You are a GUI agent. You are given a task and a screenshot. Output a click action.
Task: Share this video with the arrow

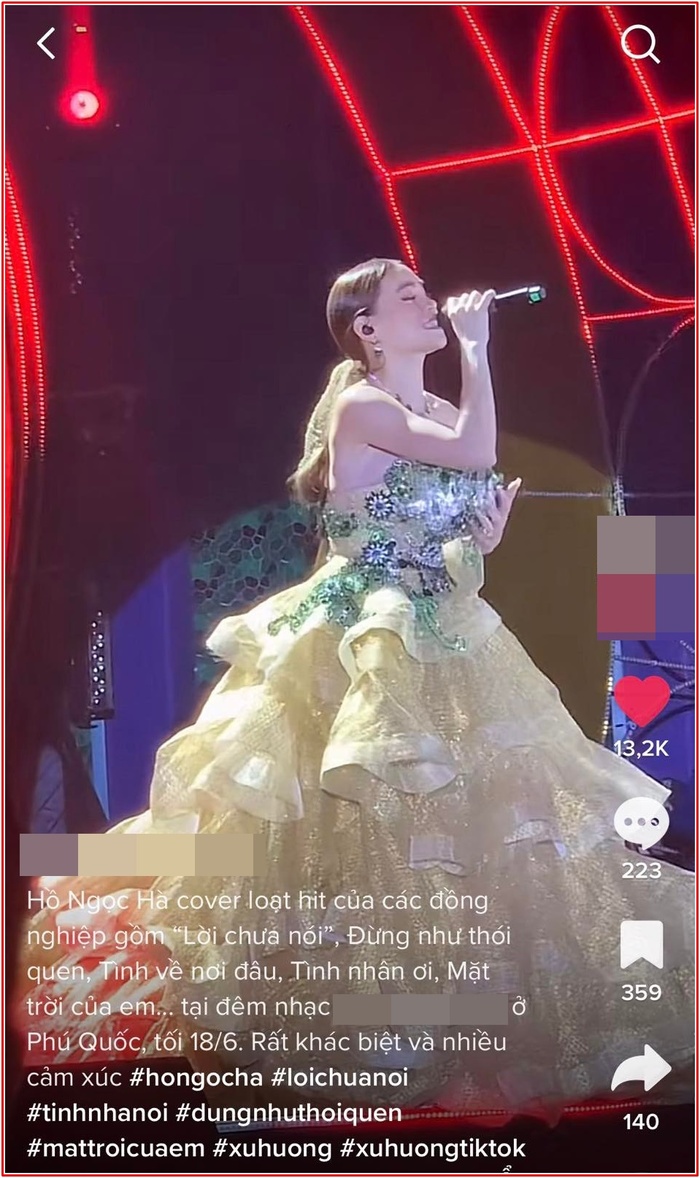tap(641, 1070)
